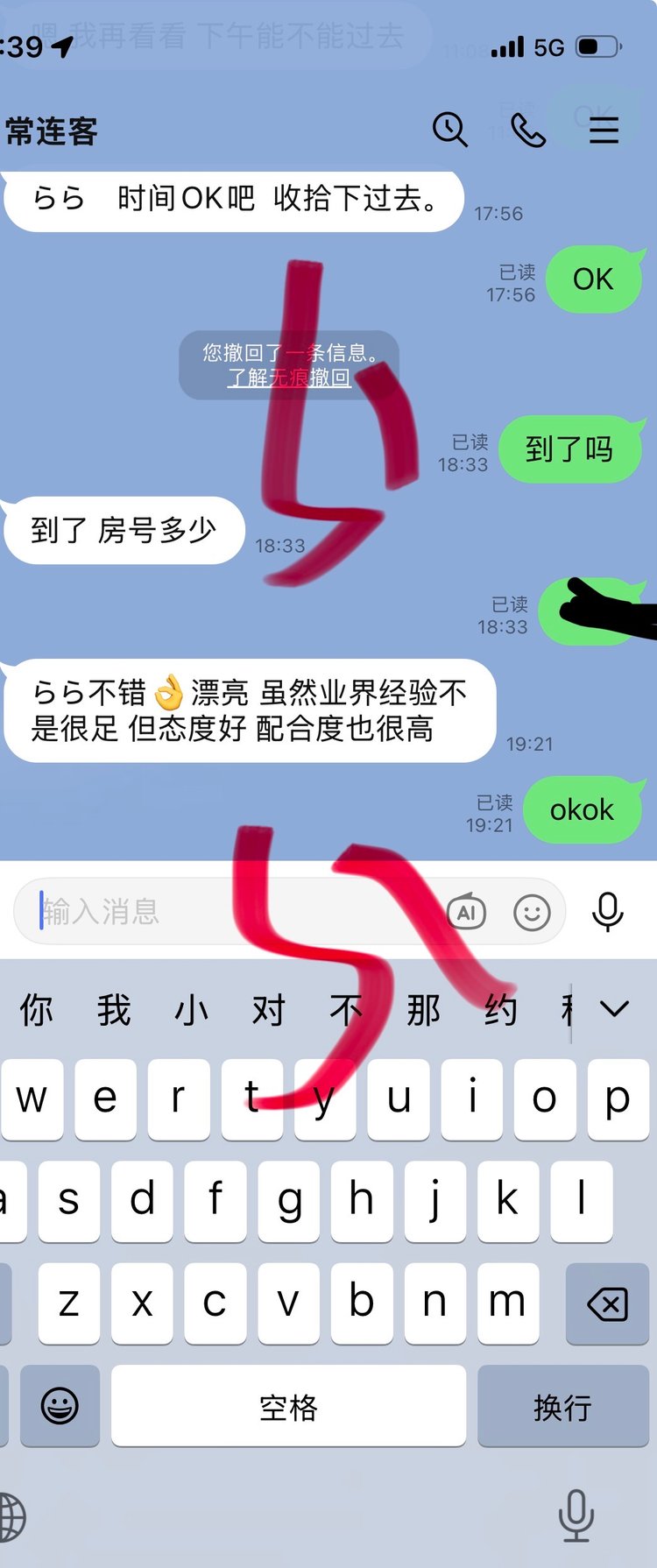Screen dimensions: 657x1568
Task: Tap the 了解无痕撤回 link
Action: 289,378
